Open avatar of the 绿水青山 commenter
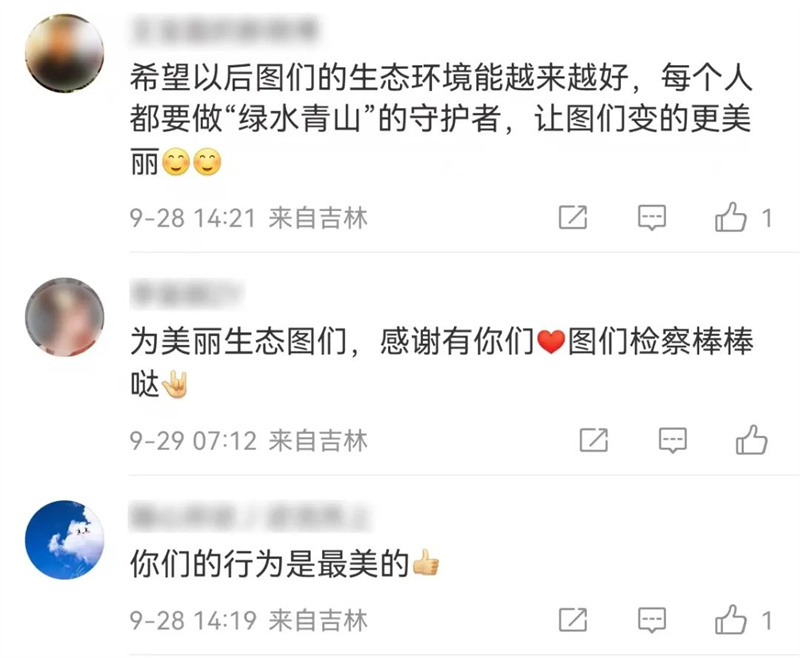 coord(65,54)
